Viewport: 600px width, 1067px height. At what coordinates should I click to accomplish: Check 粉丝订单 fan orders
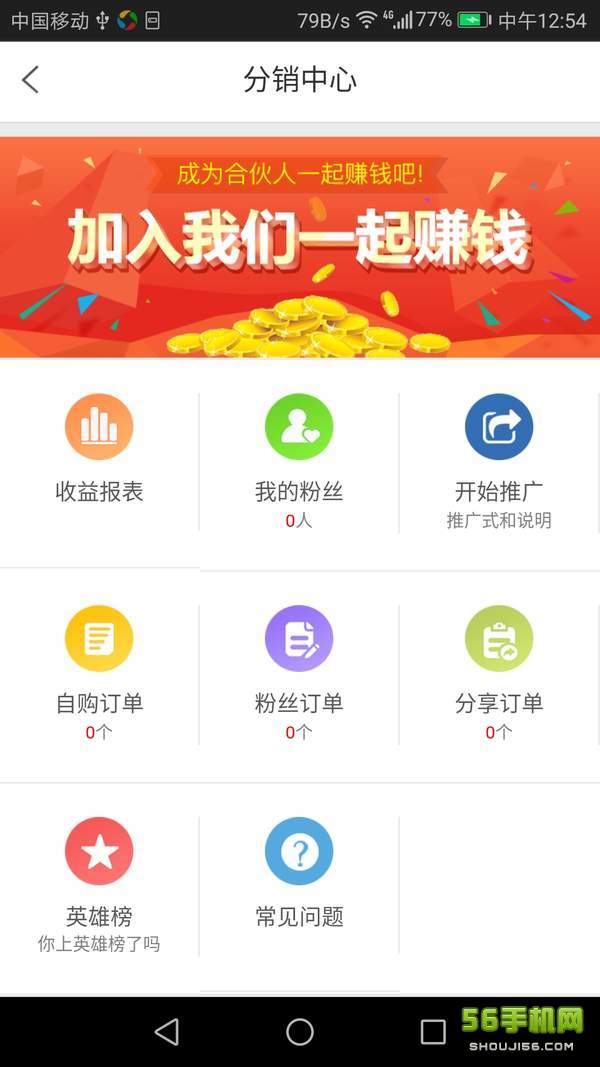[299, 673]
